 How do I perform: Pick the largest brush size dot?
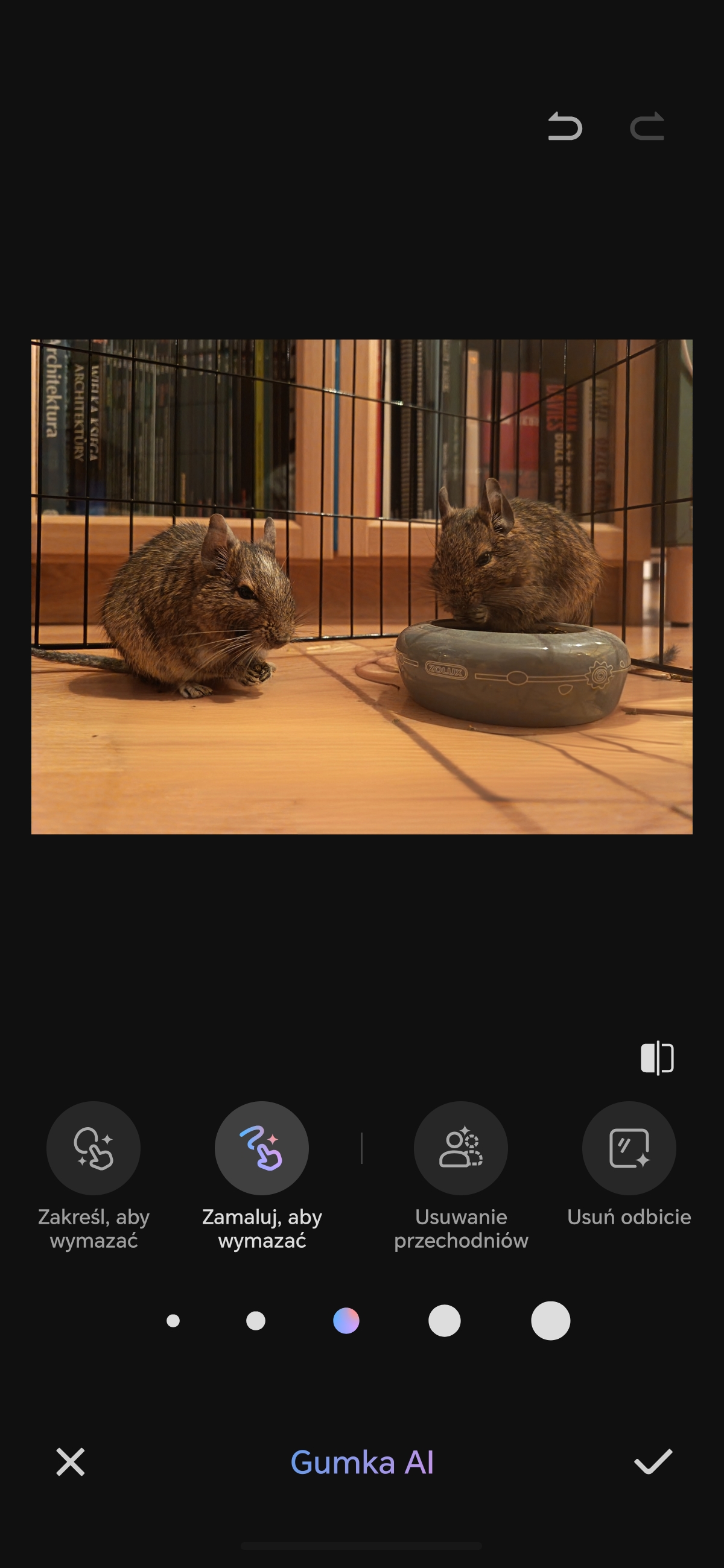[x=550, y=1321]
